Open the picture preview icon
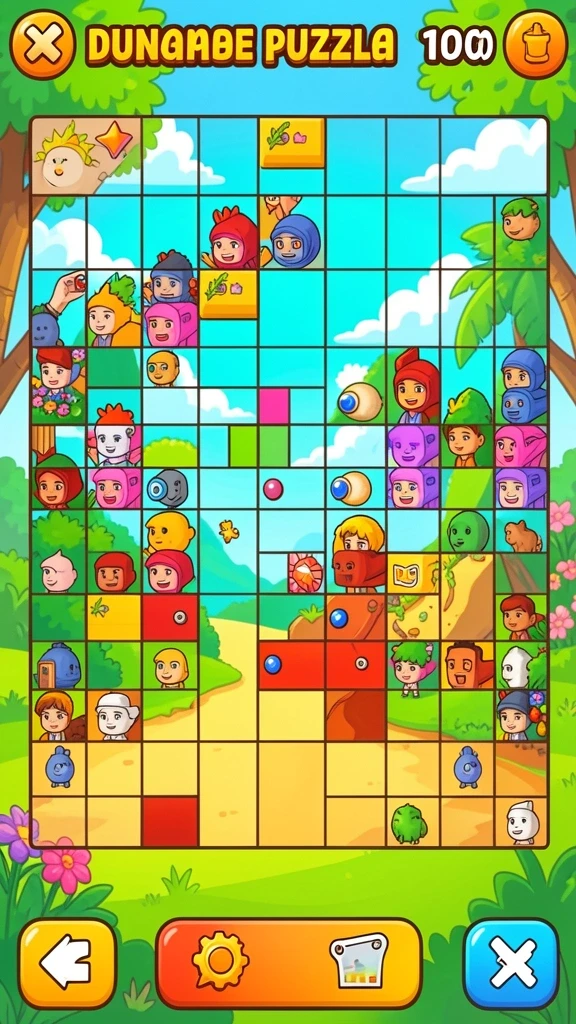 [x=359, y=961]
